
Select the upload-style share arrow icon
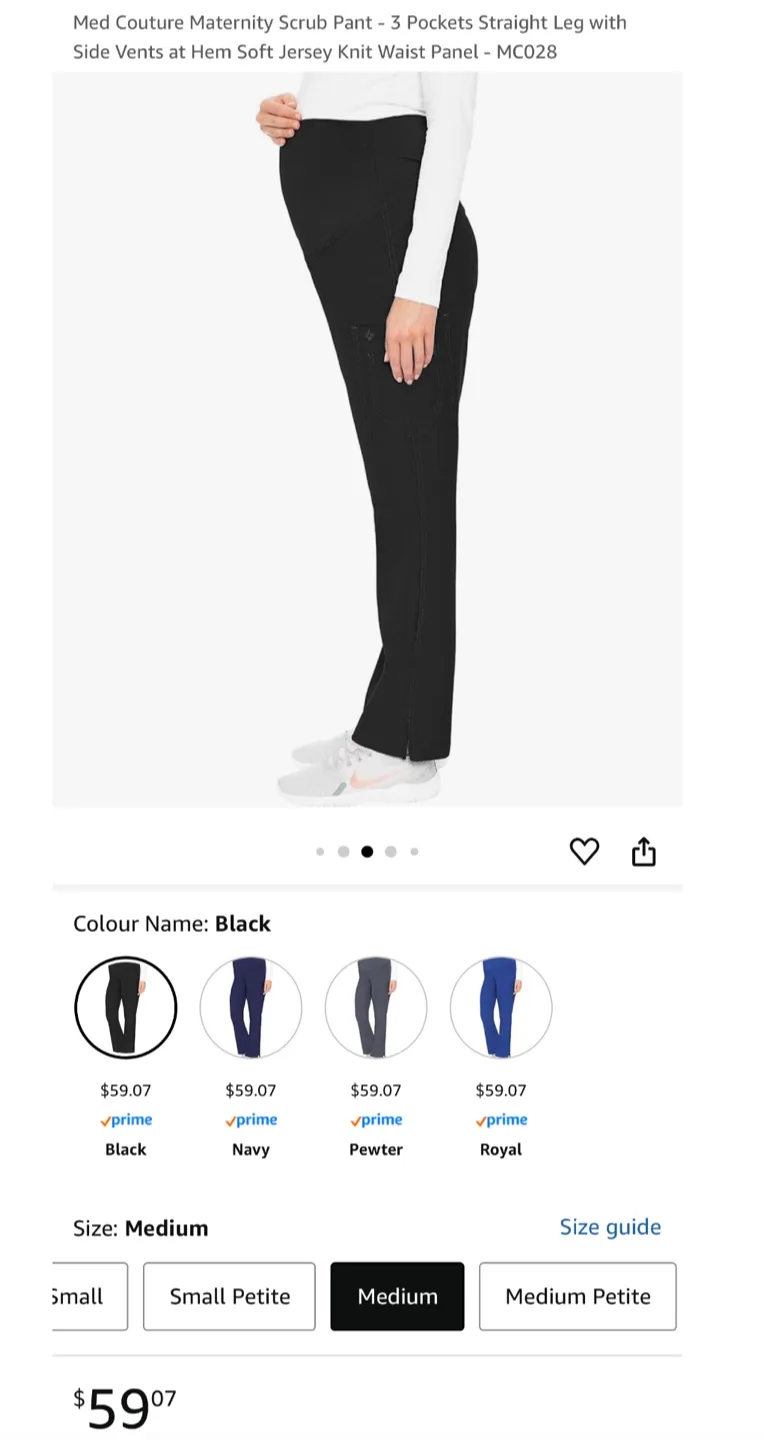click(x=643, y=851)
